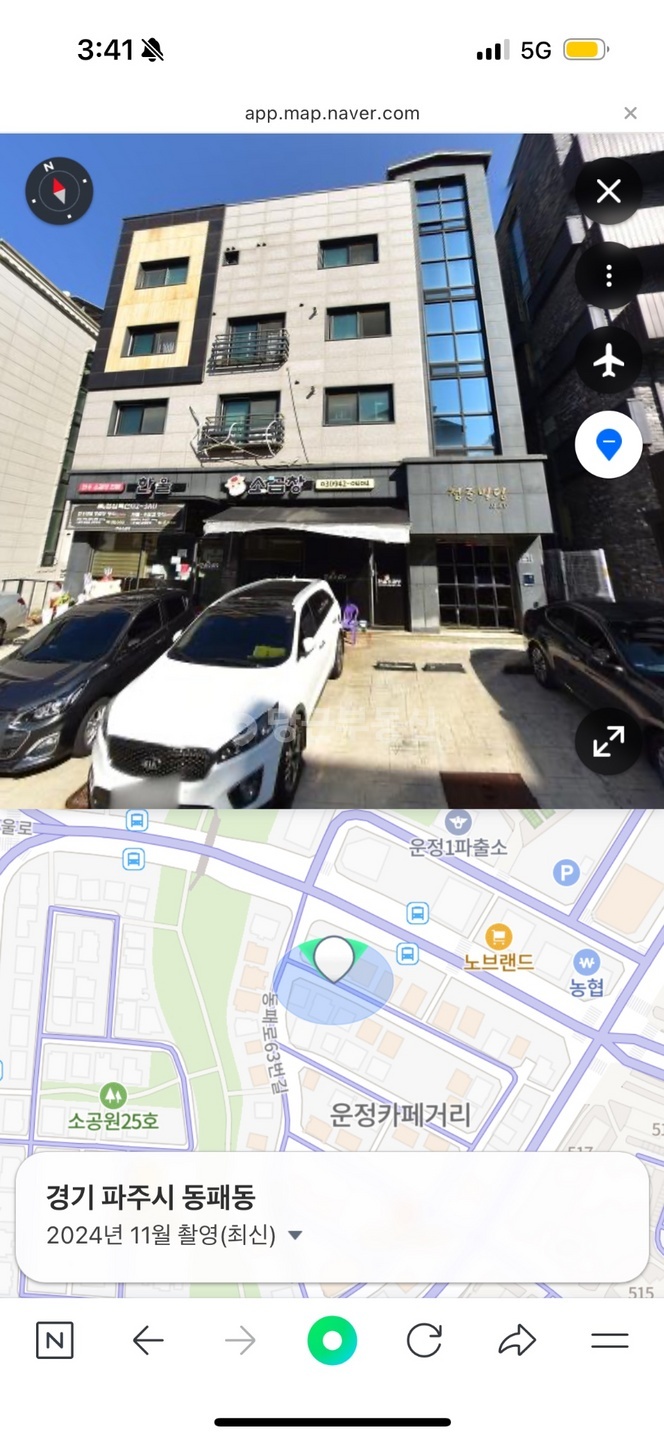Reload the current page

point(424,1341)
